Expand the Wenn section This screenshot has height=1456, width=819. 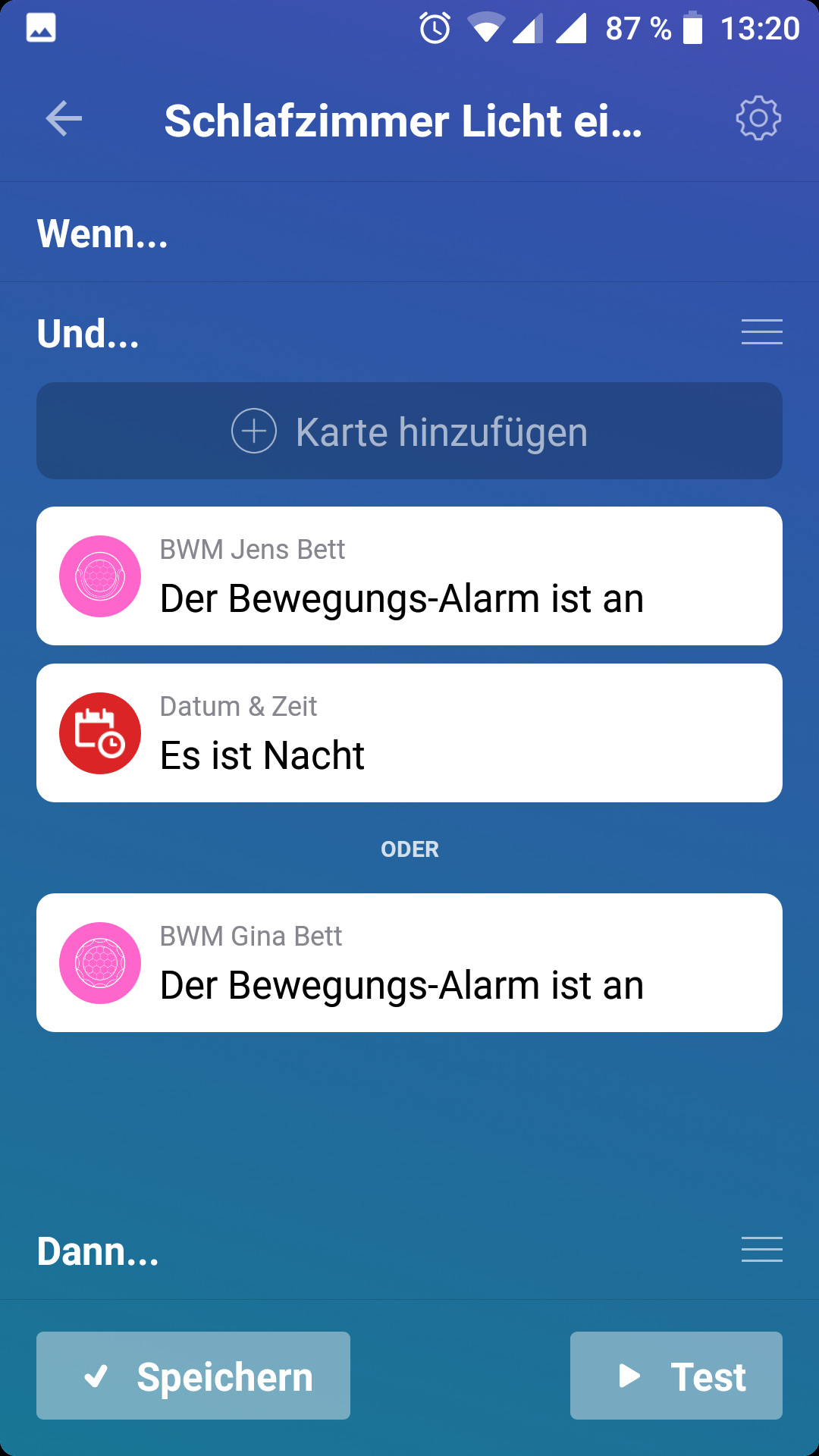[102, 233]
